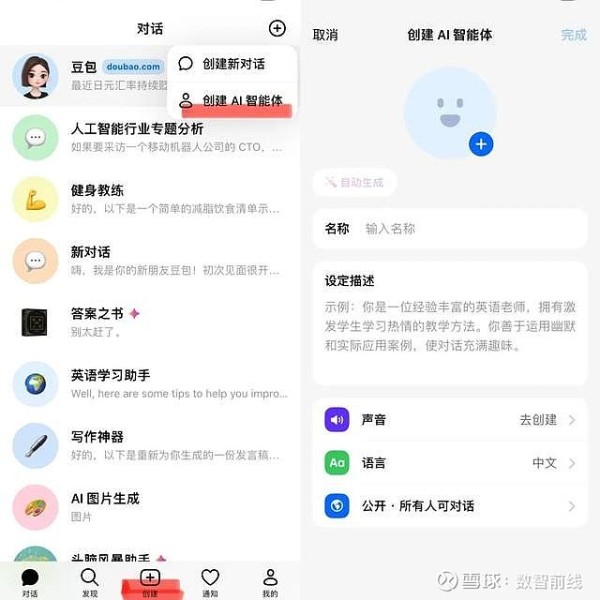This screenshot has height=600, width=600.
Task: Open the public visibility setting row
Action: [x=450, y=506]
